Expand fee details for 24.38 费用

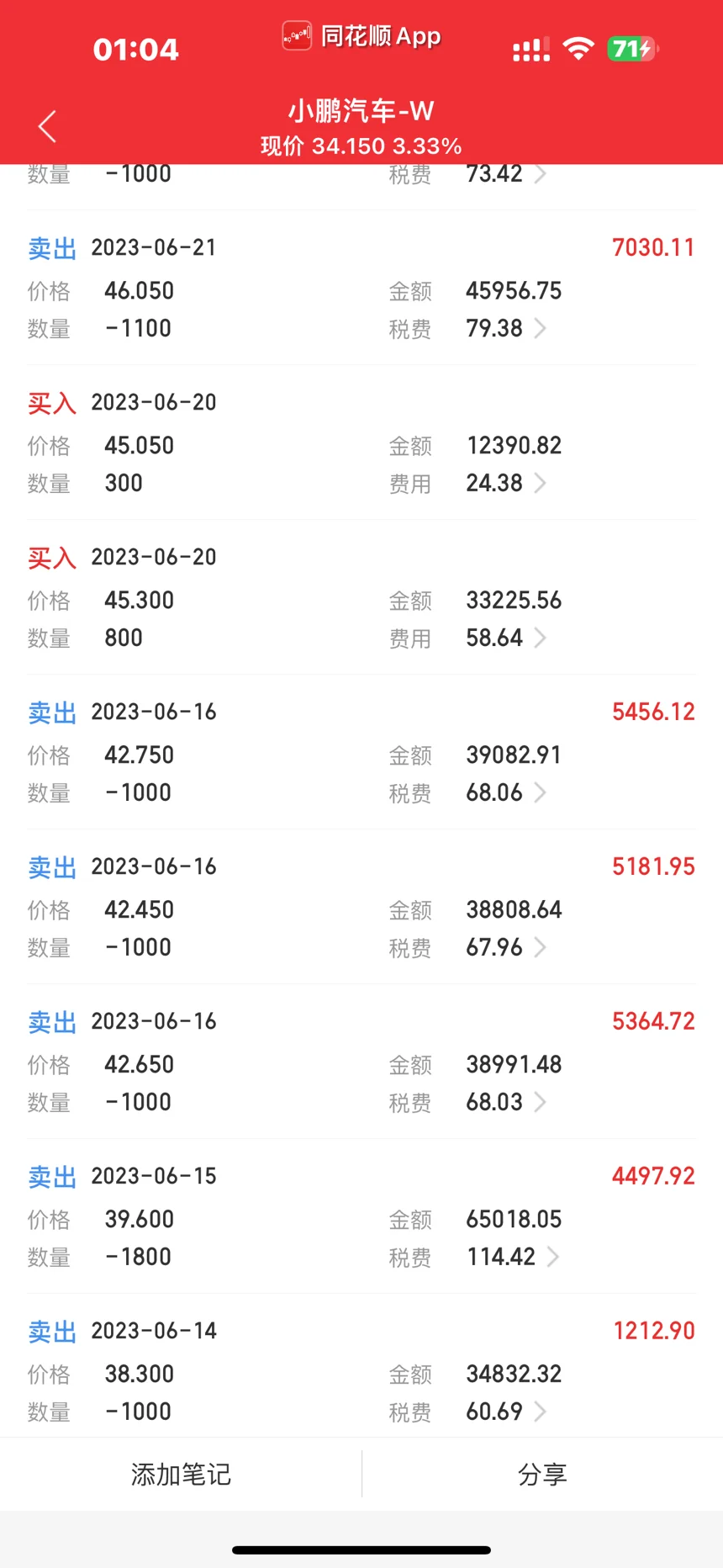(540, 483)
